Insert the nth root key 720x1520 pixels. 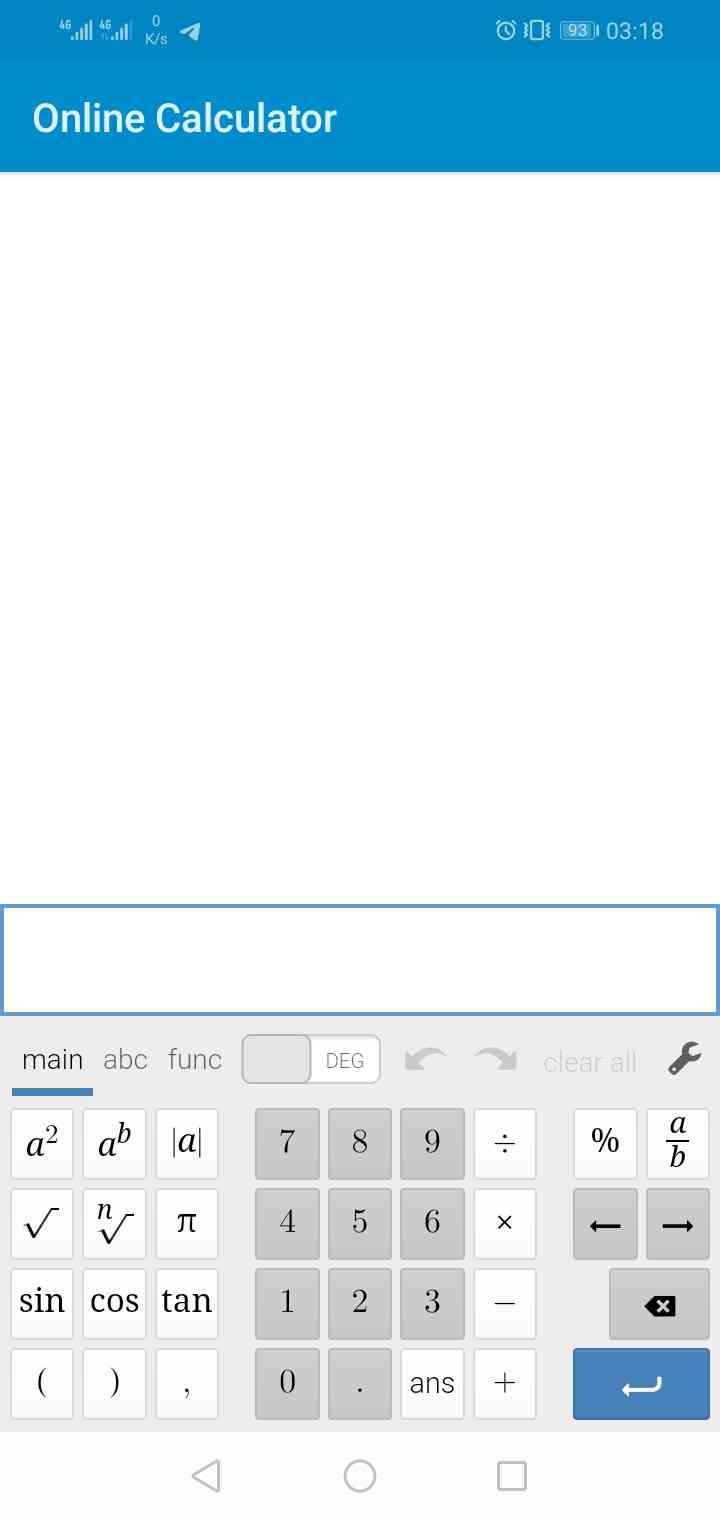click(114, 1223)
